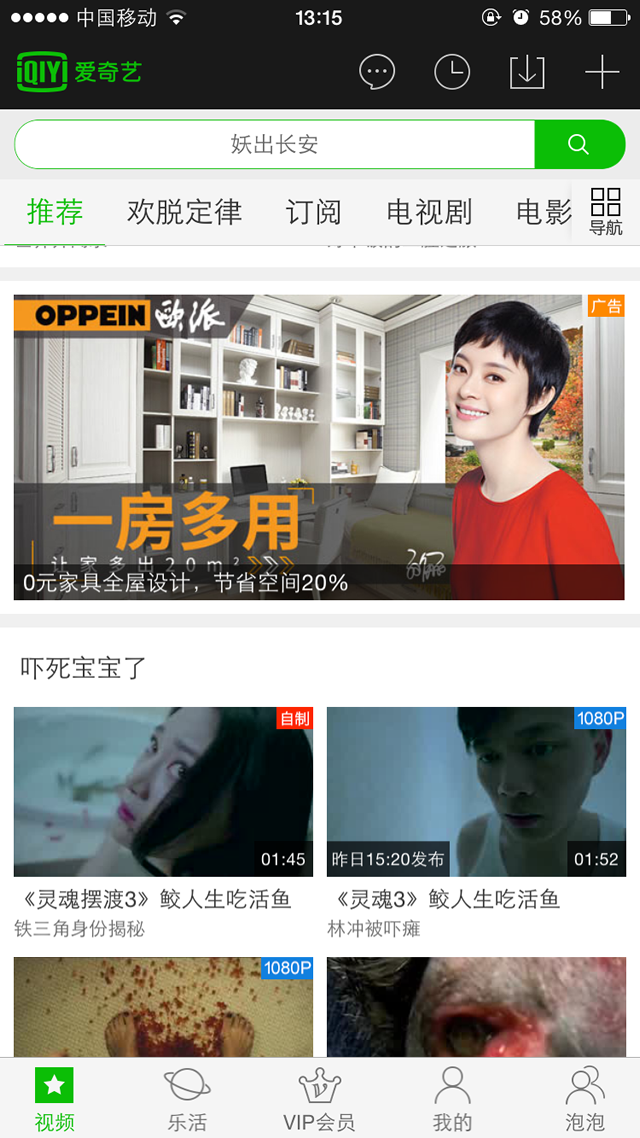The width and height of the screenshot is (640, 1138).
Task: Tap the green search button
Action: (579, 145)
